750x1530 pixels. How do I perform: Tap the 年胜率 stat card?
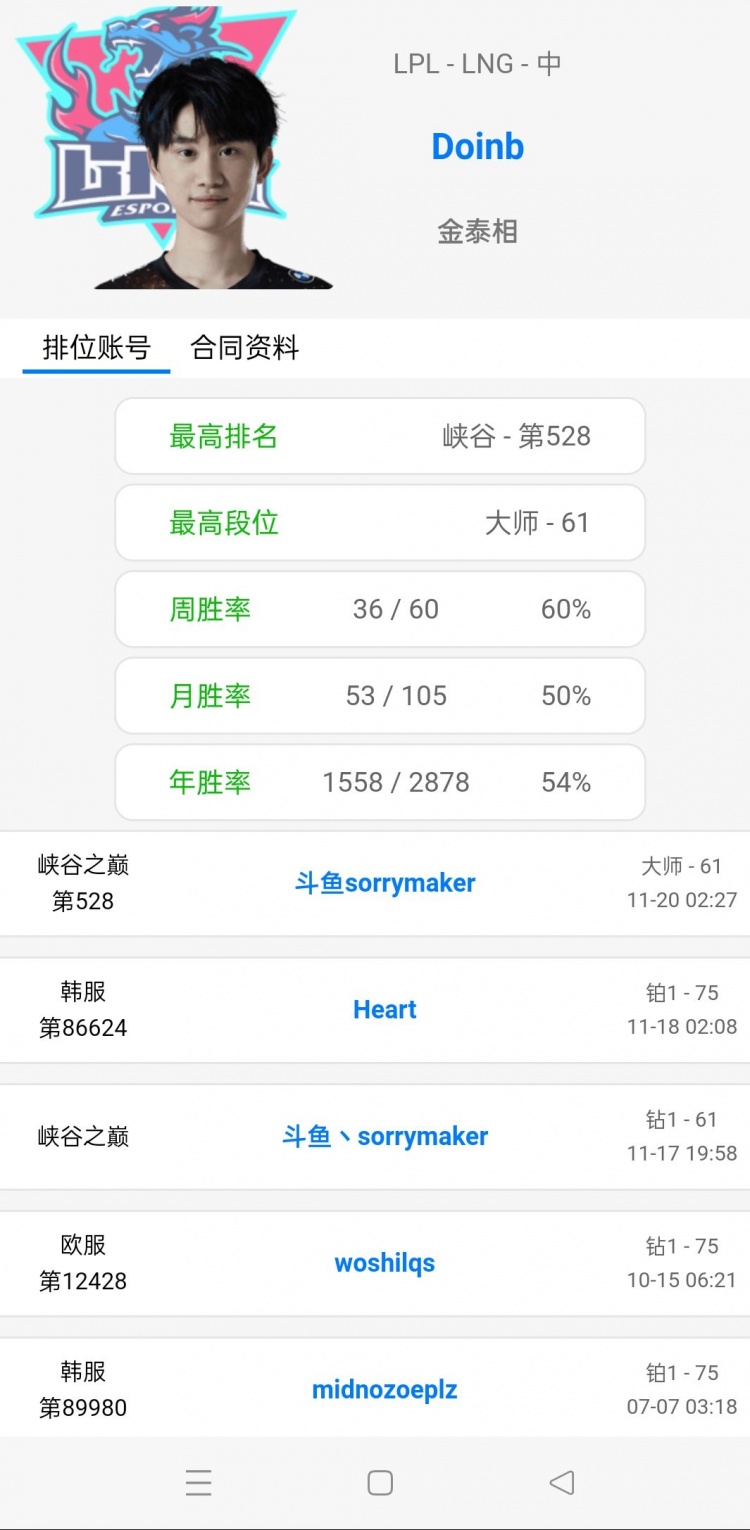(x=380, y=783)
